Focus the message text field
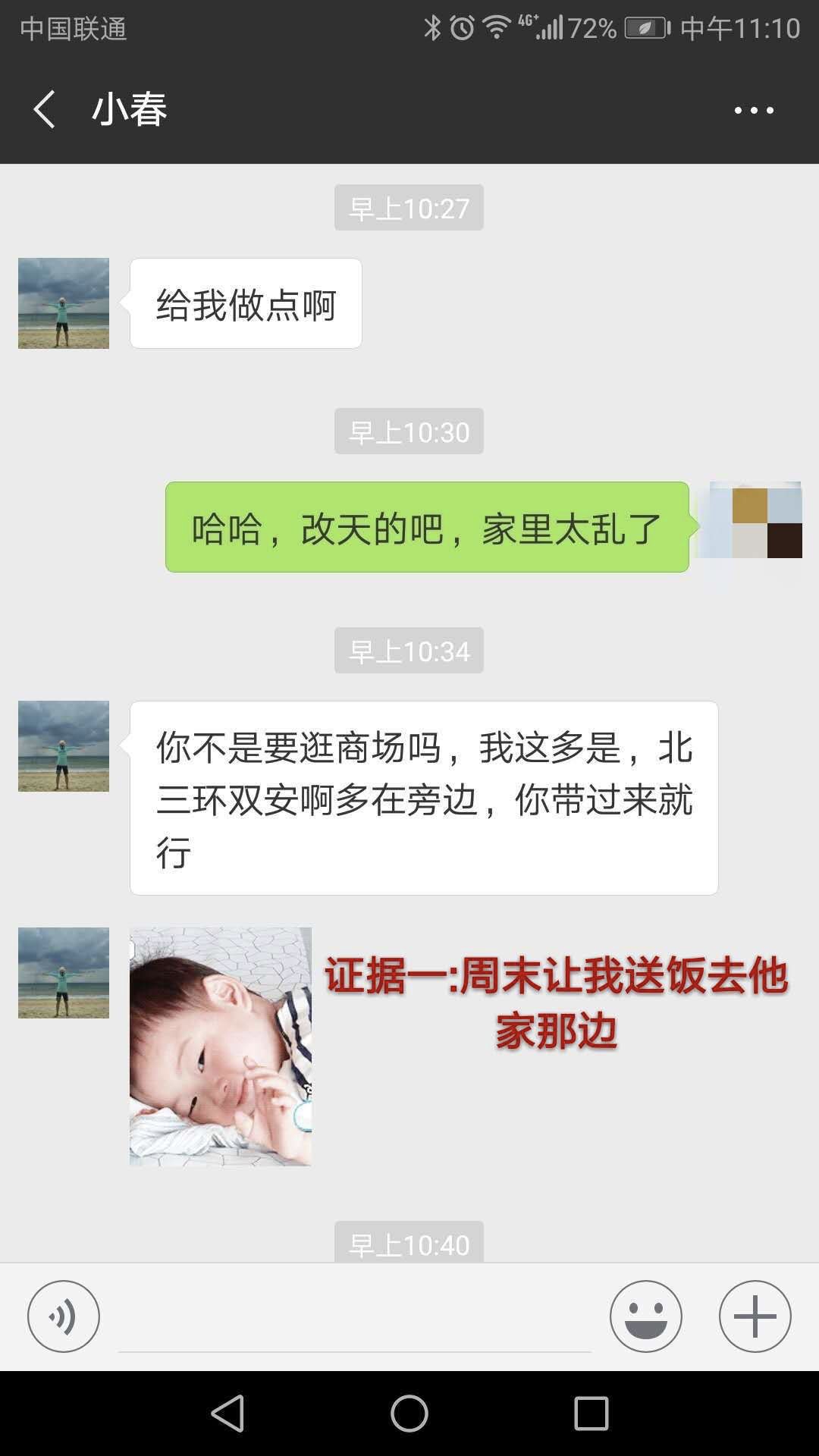This screenshot has height=1456, width=819. (x=354, y=1319)
